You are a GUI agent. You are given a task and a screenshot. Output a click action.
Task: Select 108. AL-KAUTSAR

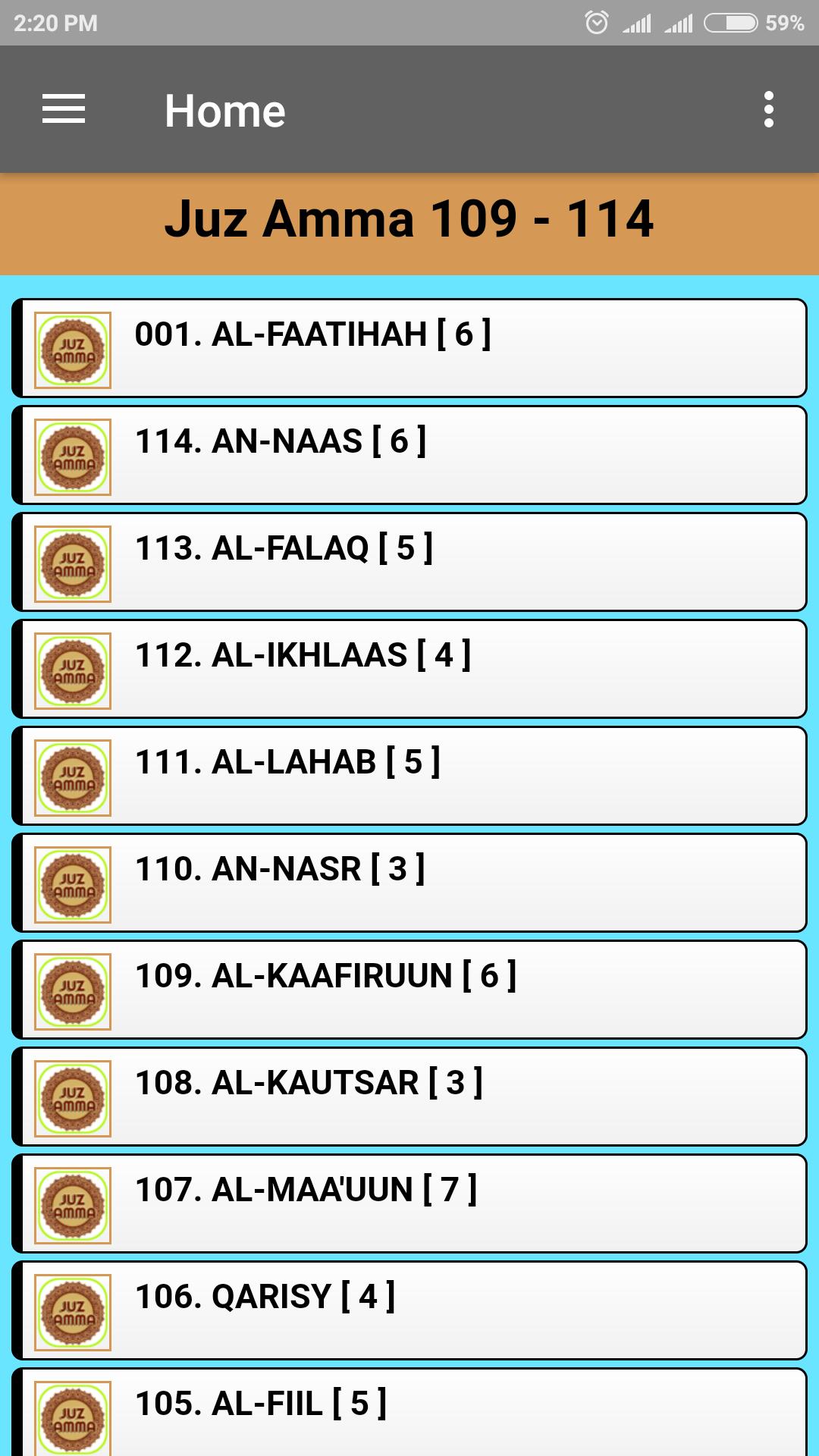[x=409, y=1097]
